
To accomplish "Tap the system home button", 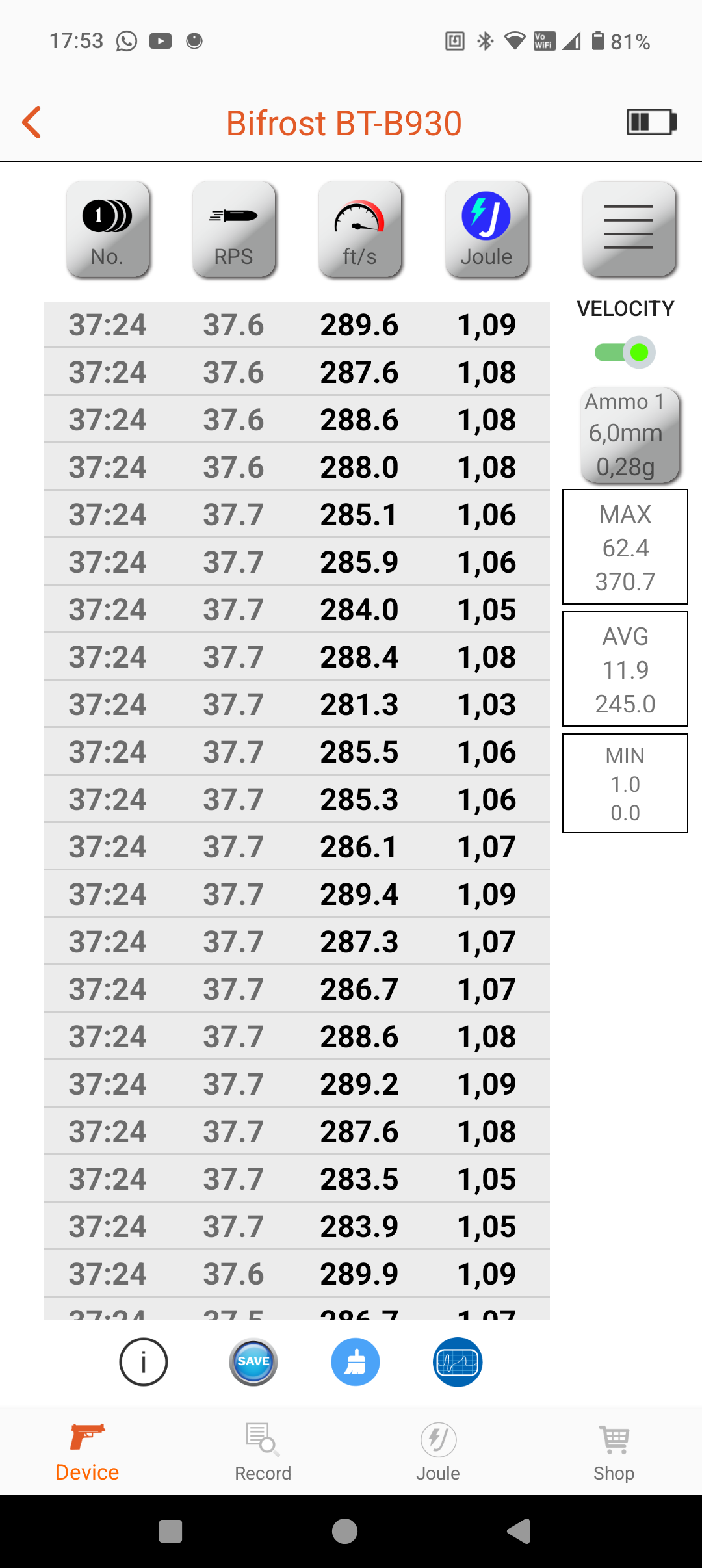I will click(344, 1531).
